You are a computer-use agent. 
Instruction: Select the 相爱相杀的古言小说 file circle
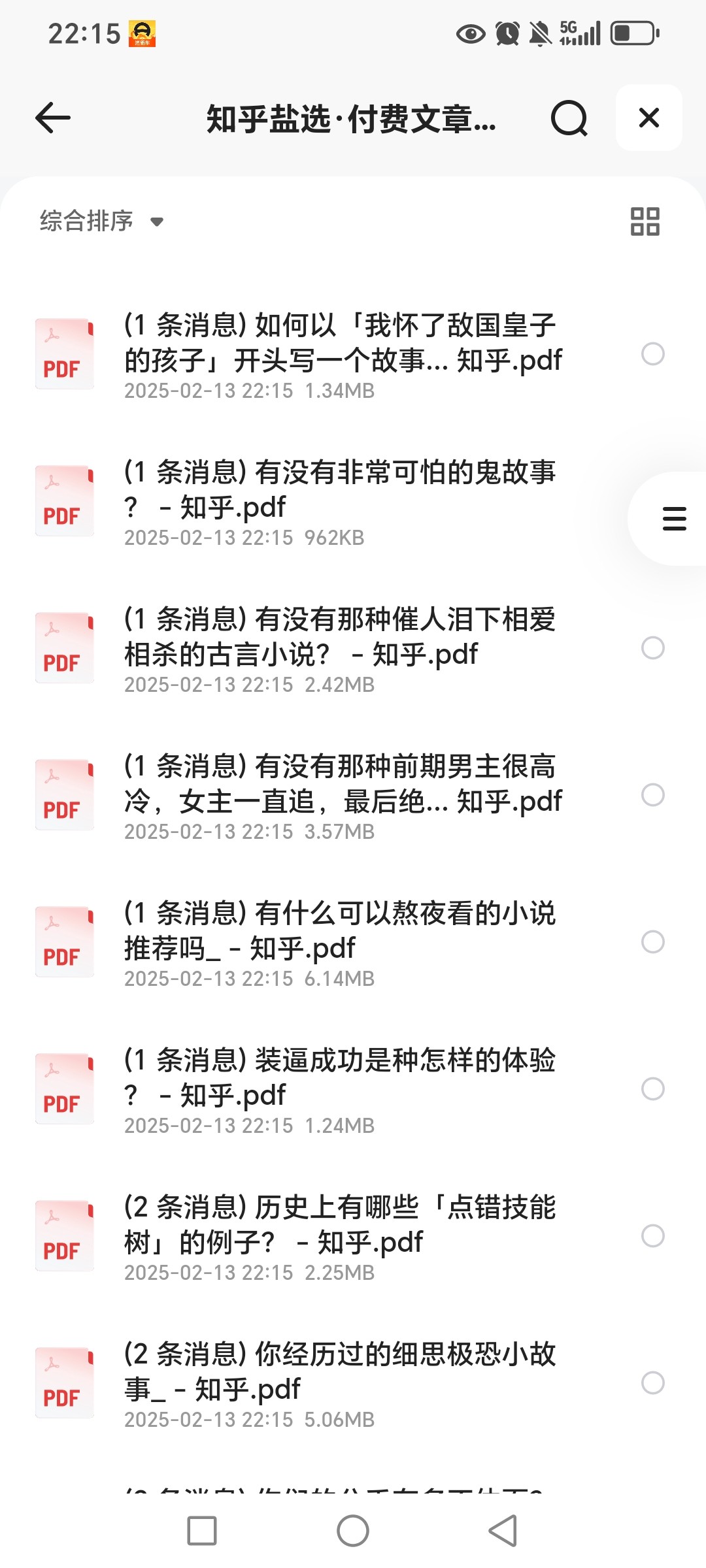(653, 648)
